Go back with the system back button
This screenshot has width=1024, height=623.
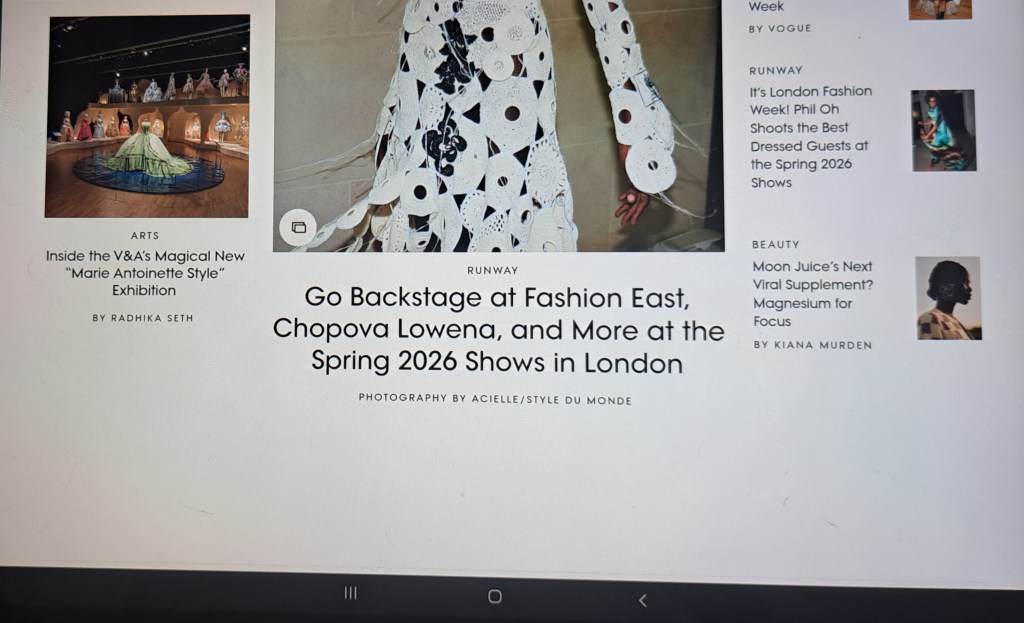point(642,600)
